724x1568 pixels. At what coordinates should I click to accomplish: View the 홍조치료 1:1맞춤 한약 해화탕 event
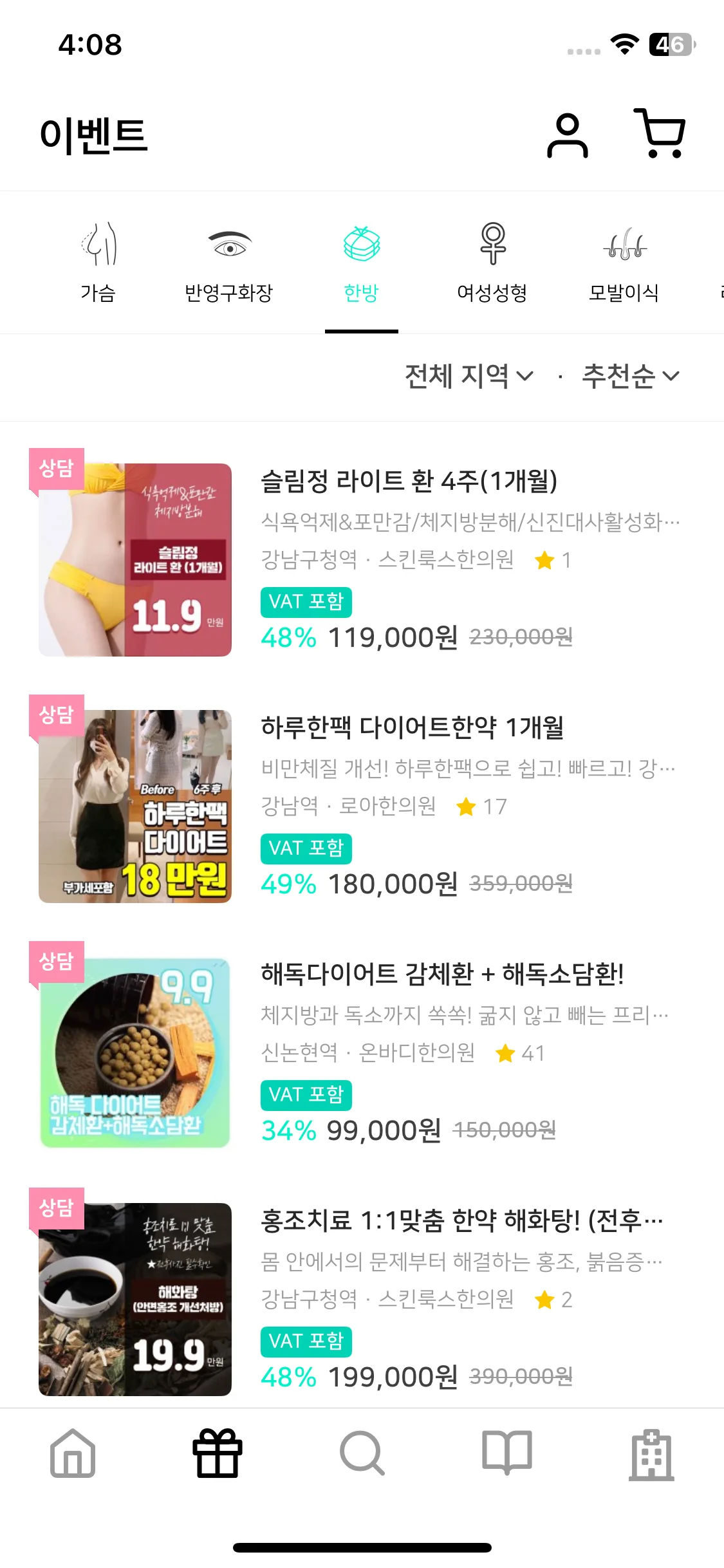click(x=461, y=1220)
